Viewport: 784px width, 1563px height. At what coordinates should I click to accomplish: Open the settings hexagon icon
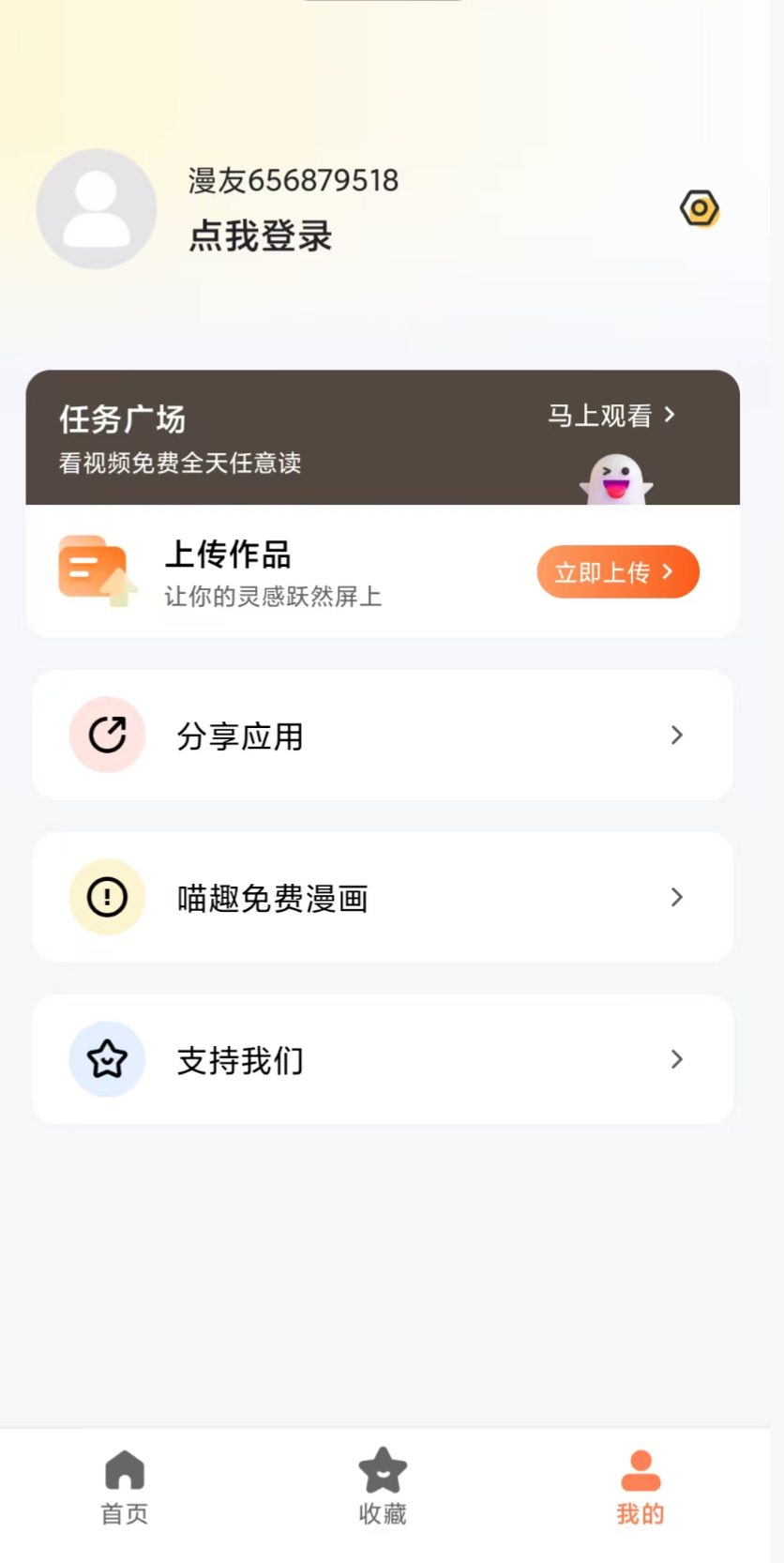699,208
